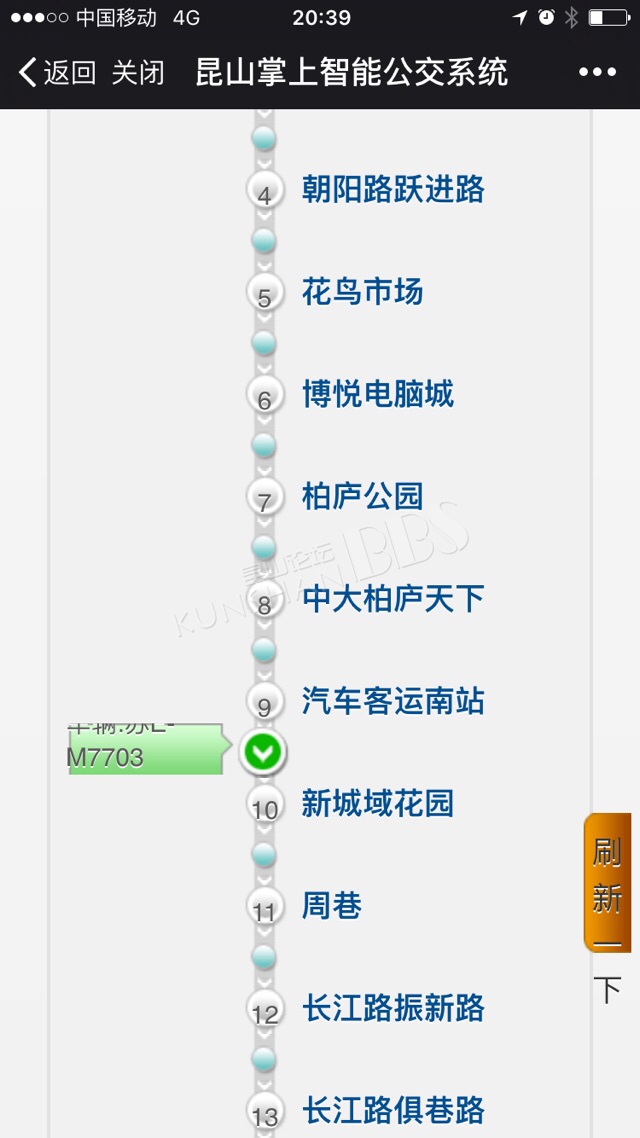Go back using the 返回 button
The image size is (640, 1138).
(57, 73)
